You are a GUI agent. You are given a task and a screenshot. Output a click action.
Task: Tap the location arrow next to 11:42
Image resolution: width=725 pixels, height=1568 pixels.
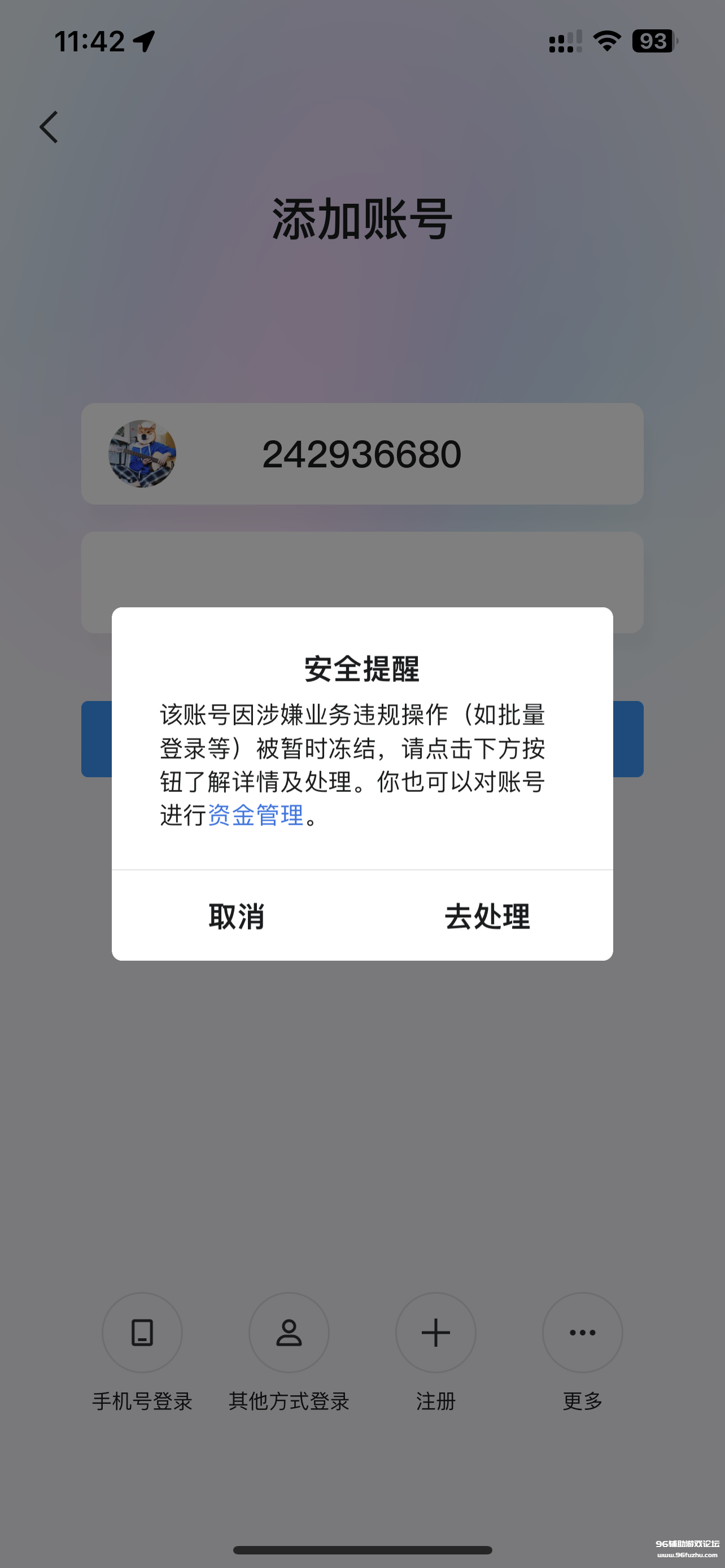click(x=143, y=40)
